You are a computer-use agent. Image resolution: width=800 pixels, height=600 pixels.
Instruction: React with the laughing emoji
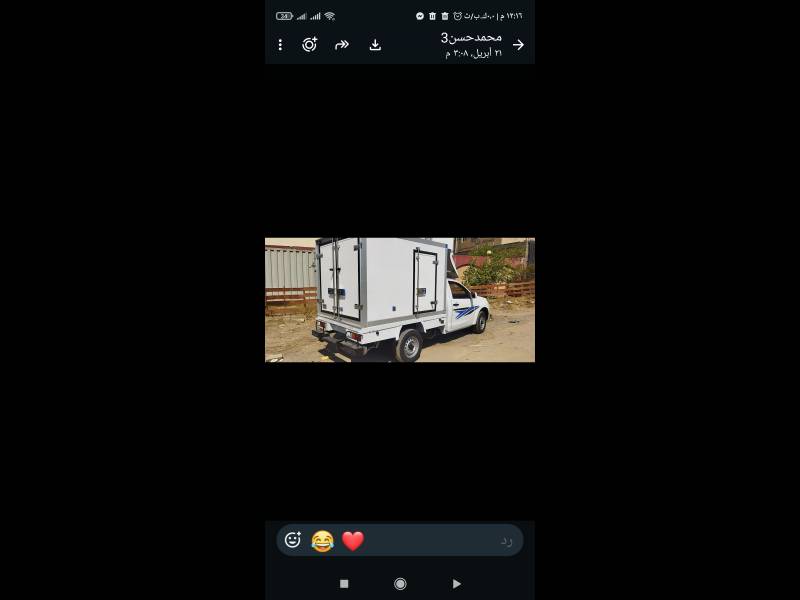pos(322,541)
